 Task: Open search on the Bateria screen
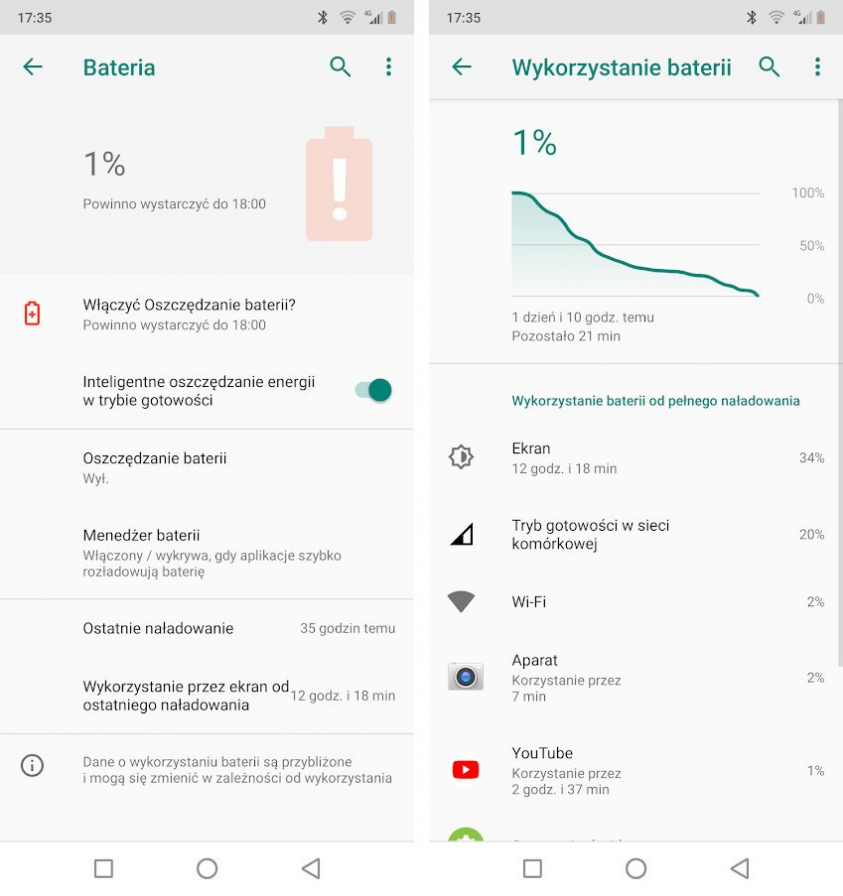pos(340,67)
